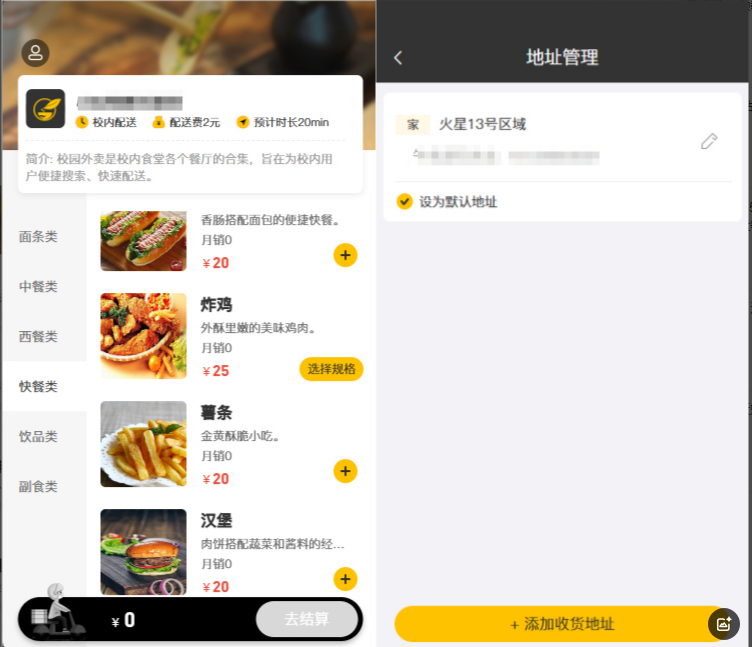This screenshot has height=647, width=752.
Task: Add 薯条 to the cart
Action: [x=345, y=471]
